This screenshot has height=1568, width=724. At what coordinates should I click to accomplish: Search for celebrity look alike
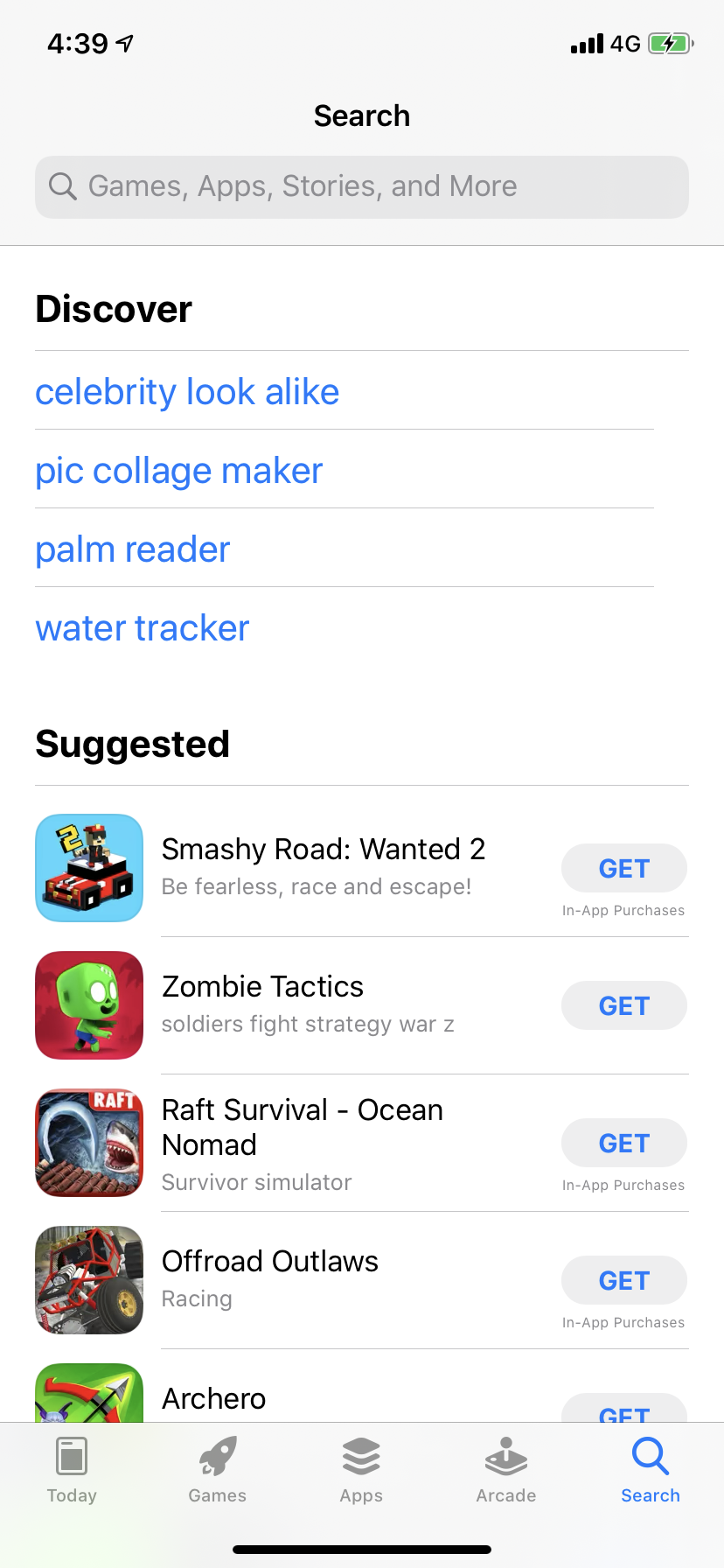tap(187, 392)
